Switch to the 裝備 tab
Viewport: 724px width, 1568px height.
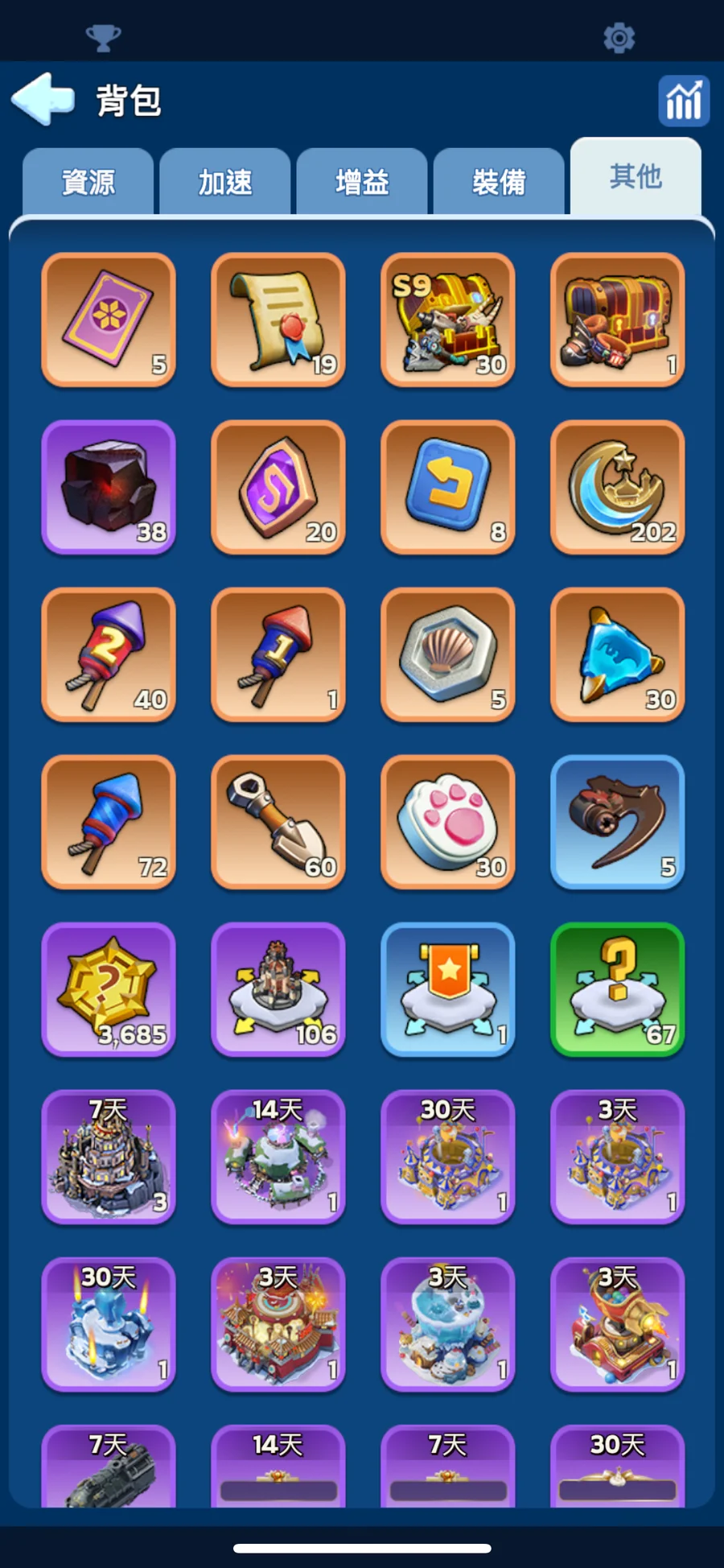tap(499, 183)
